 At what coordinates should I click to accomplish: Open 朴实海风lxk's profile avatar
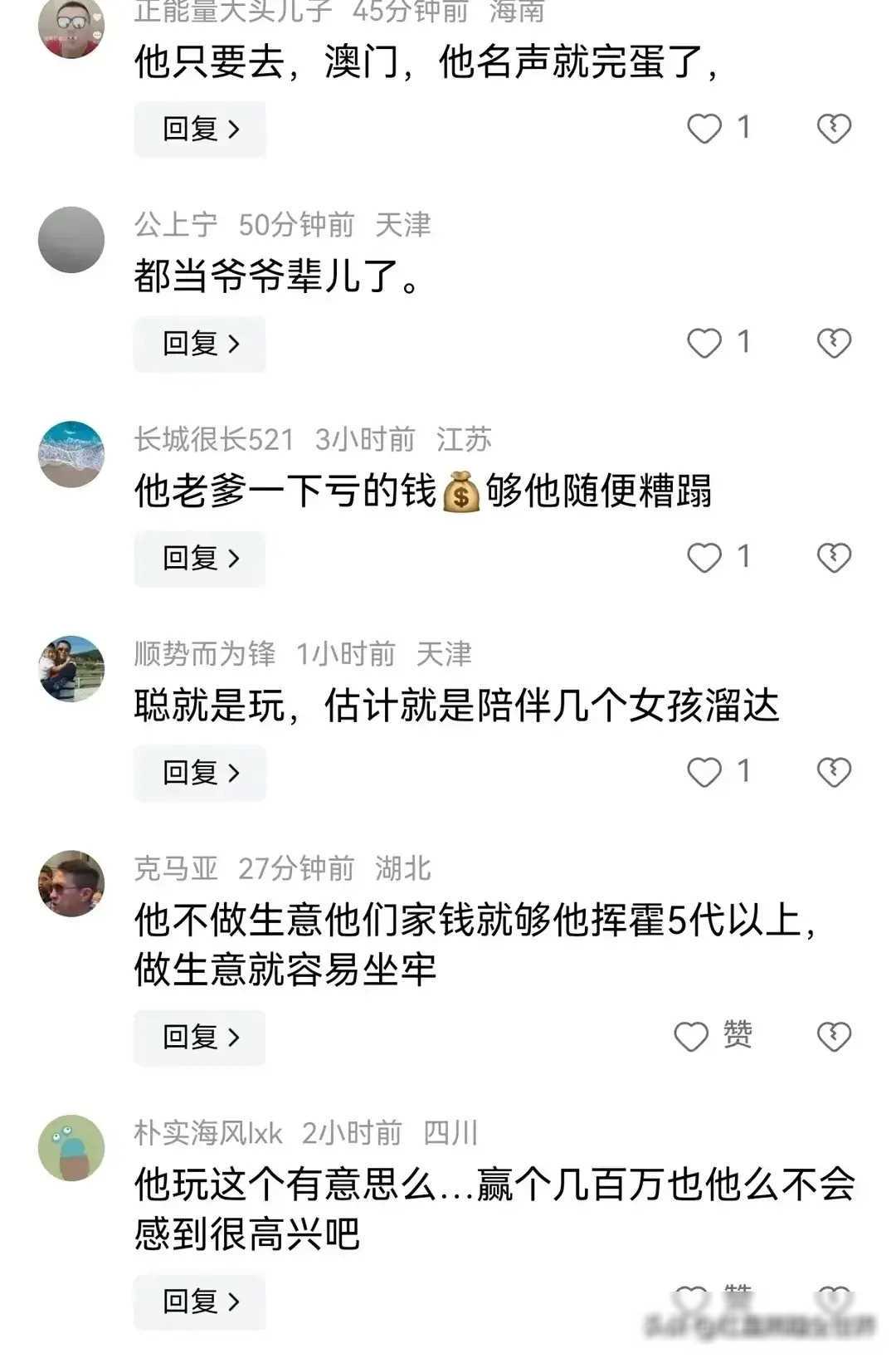71,1147
